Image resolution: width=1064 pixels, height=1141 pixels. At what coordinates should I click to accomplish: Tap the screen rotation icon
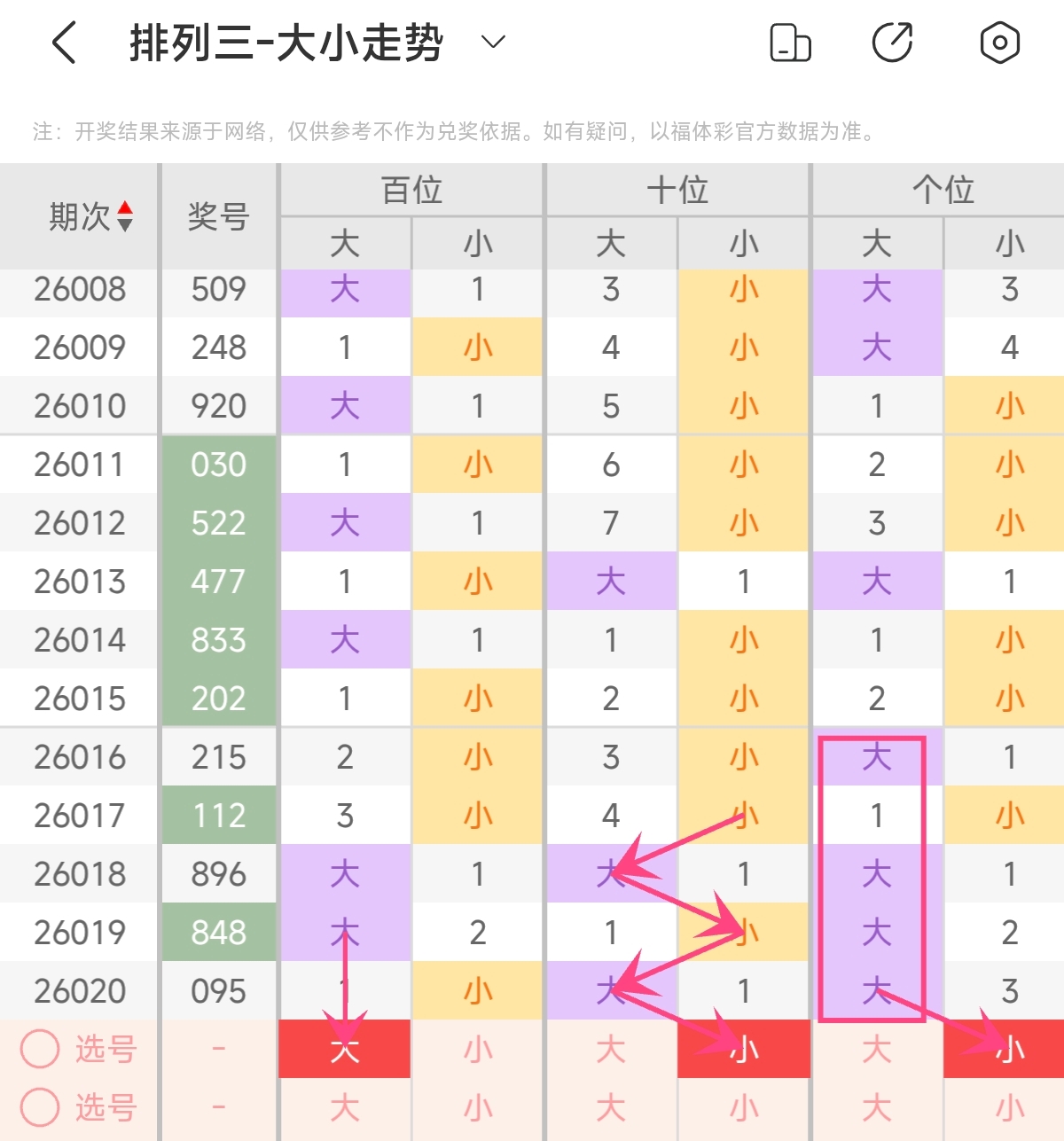[790, 43]
